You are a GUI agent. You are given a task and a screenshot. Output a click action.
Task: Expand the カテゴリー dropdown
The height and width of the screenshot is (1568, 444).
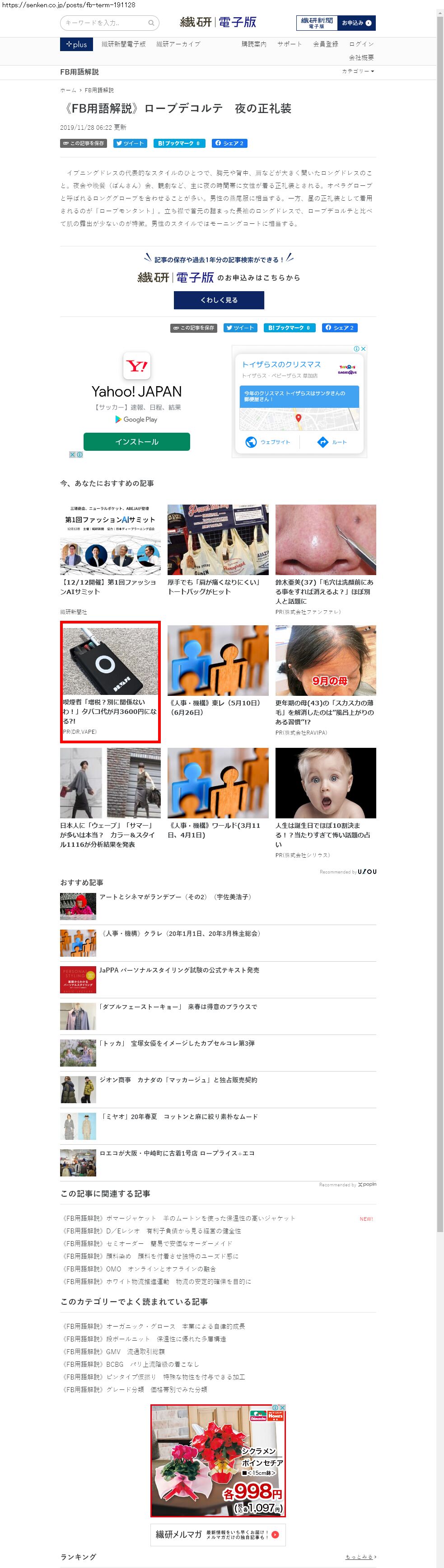coord(358,71)
